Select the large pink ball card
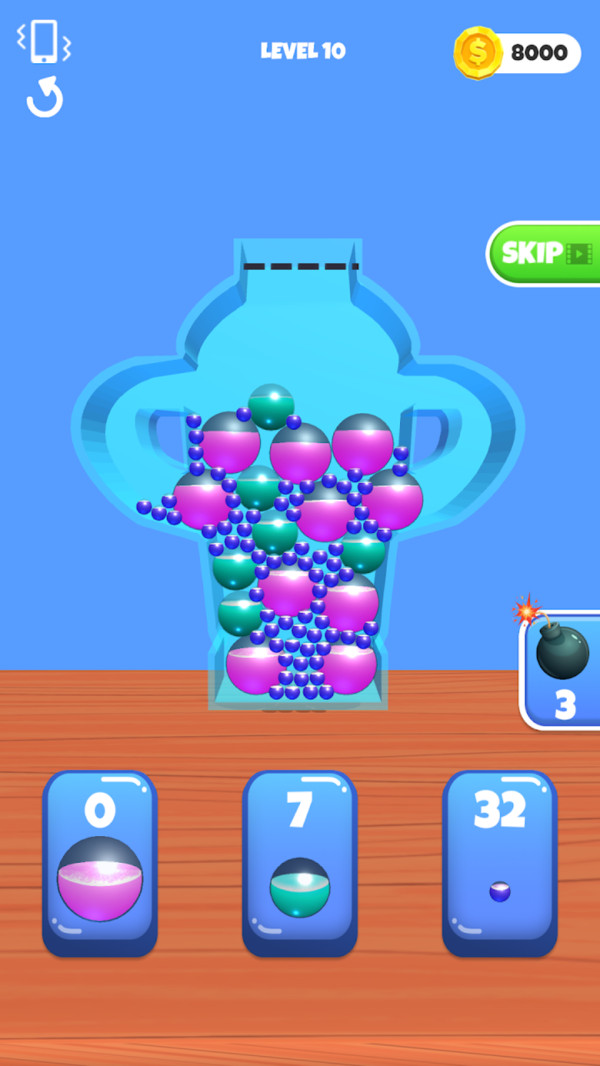 [100, 862]
